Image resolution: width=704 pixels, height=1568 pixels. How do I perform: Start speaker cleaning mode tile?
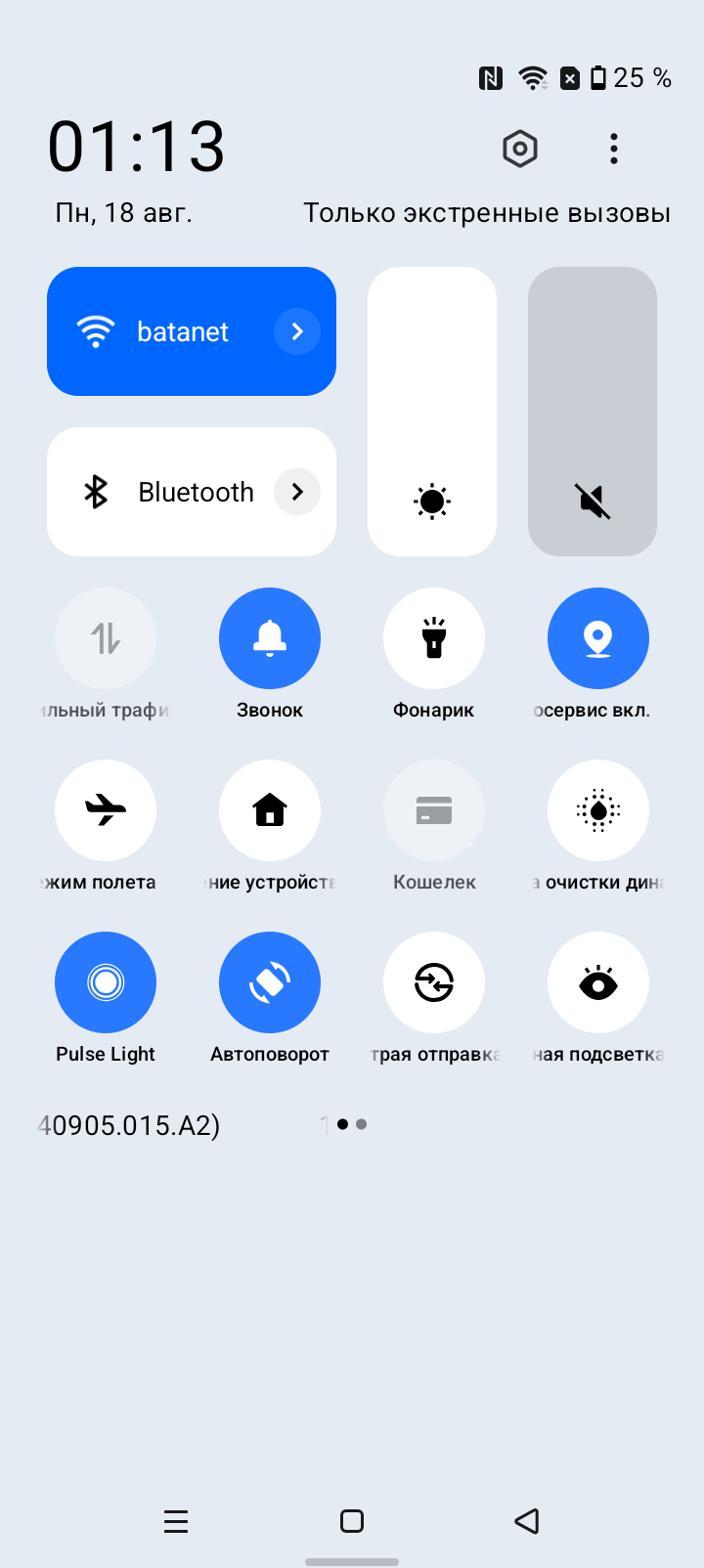point(598,810)
